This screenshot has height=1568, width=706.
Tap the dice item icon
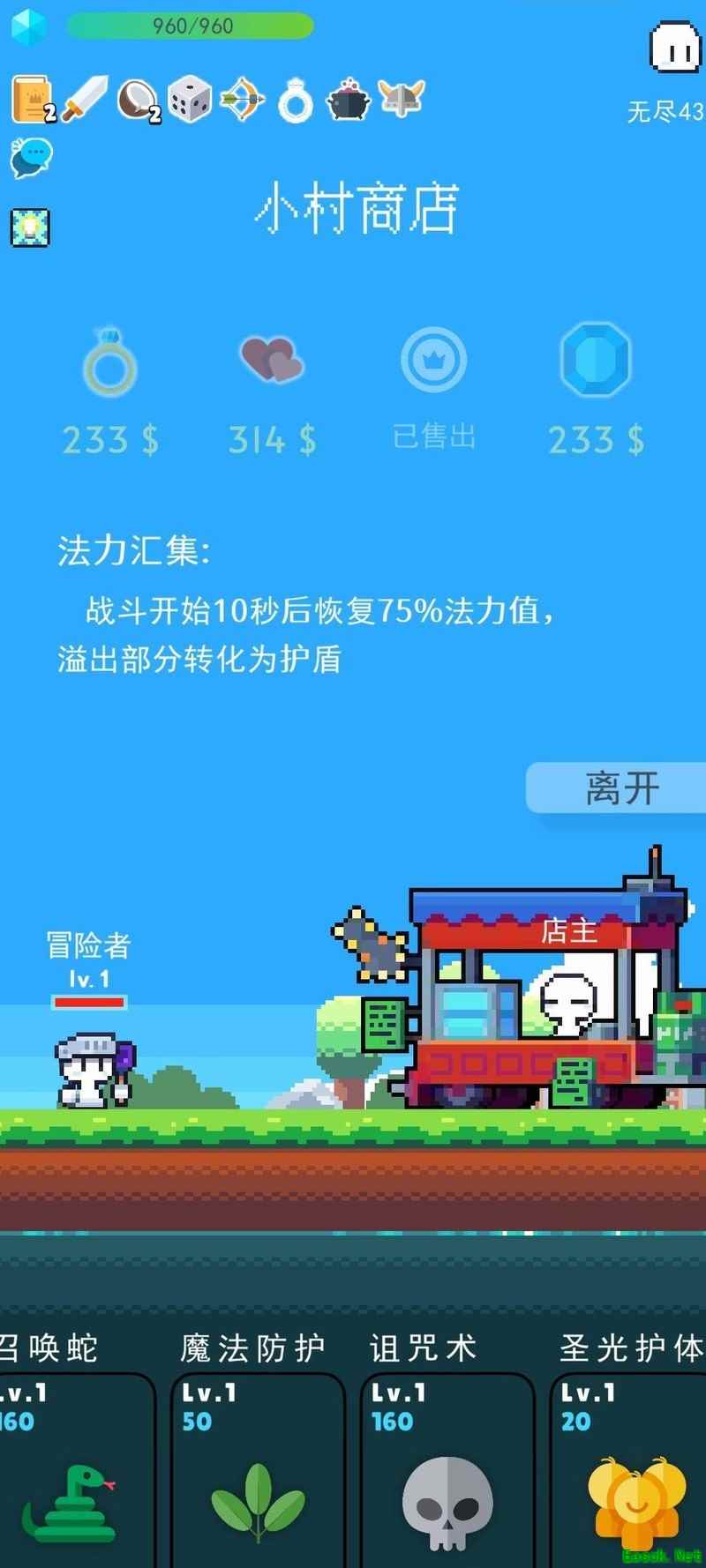point(190,99)
